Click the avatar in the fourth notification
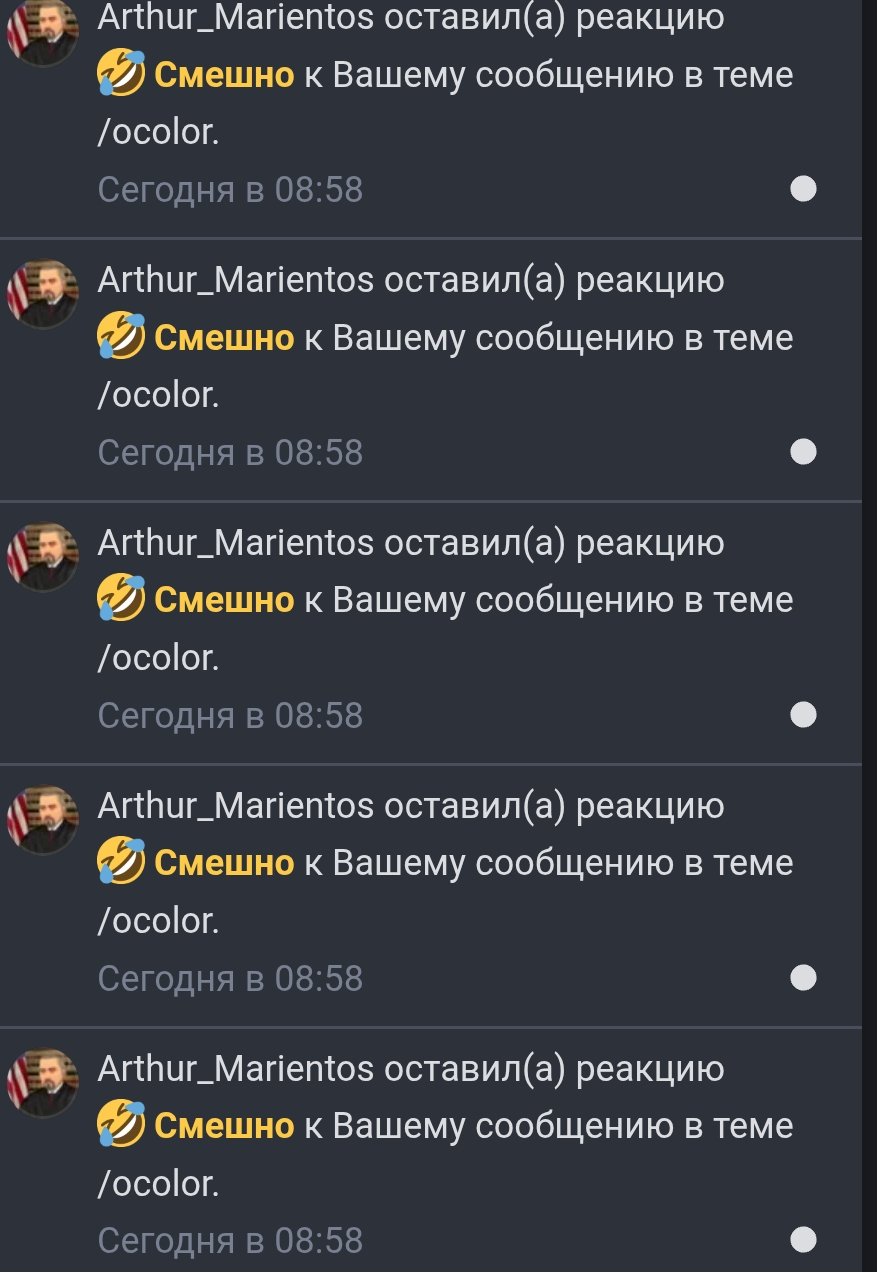The image size is (877, 1272). (43, 819)
